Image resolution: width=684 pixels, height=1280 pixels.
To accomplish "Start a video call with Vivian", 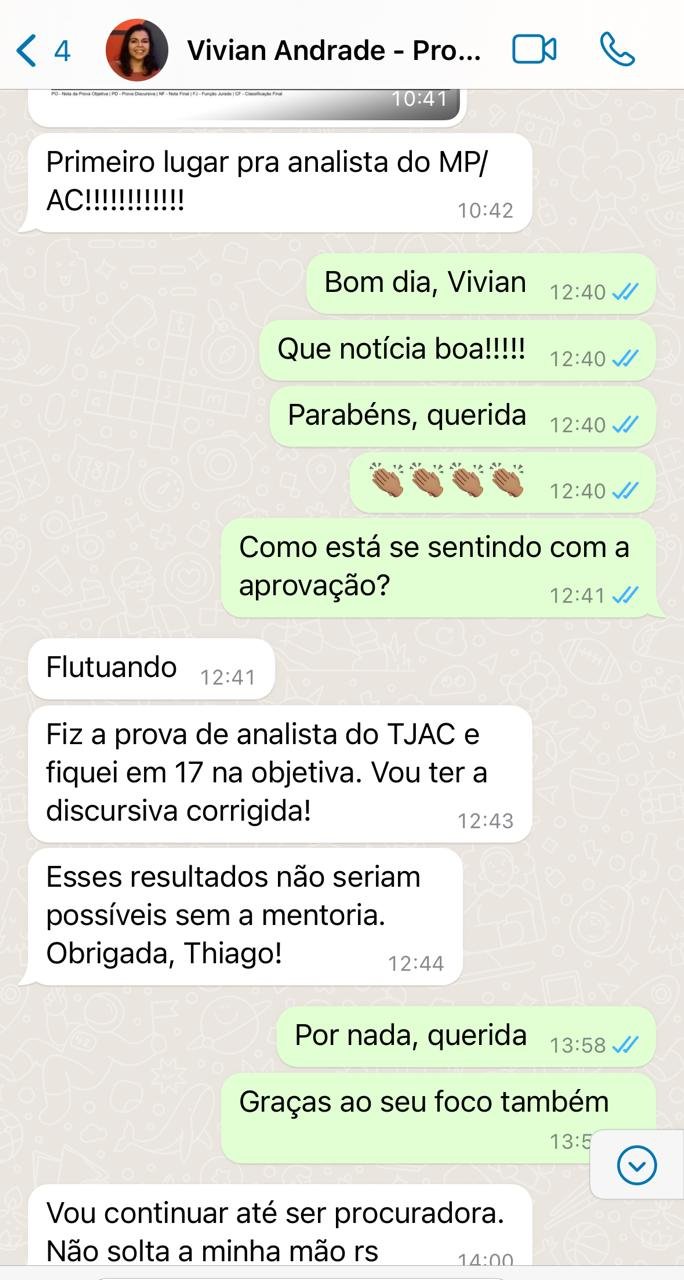I will click(x=534, y=49).
